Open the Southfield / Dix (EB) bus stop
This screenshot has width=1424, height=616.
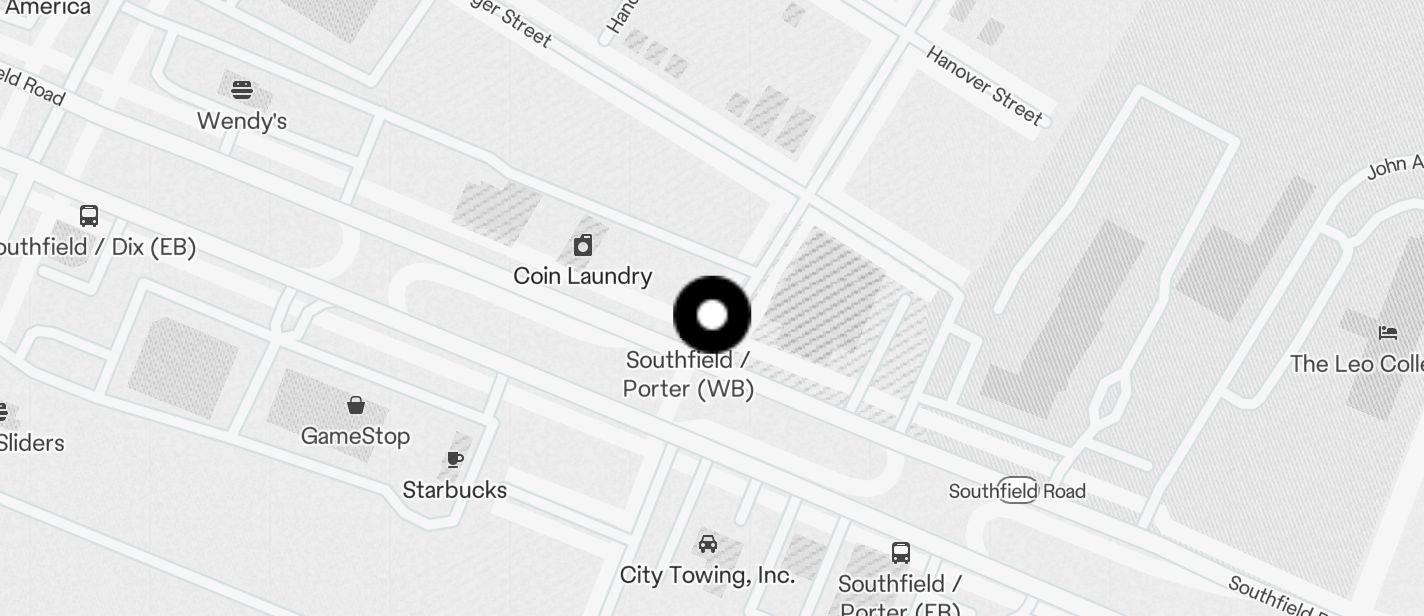(x=89, y=216)
